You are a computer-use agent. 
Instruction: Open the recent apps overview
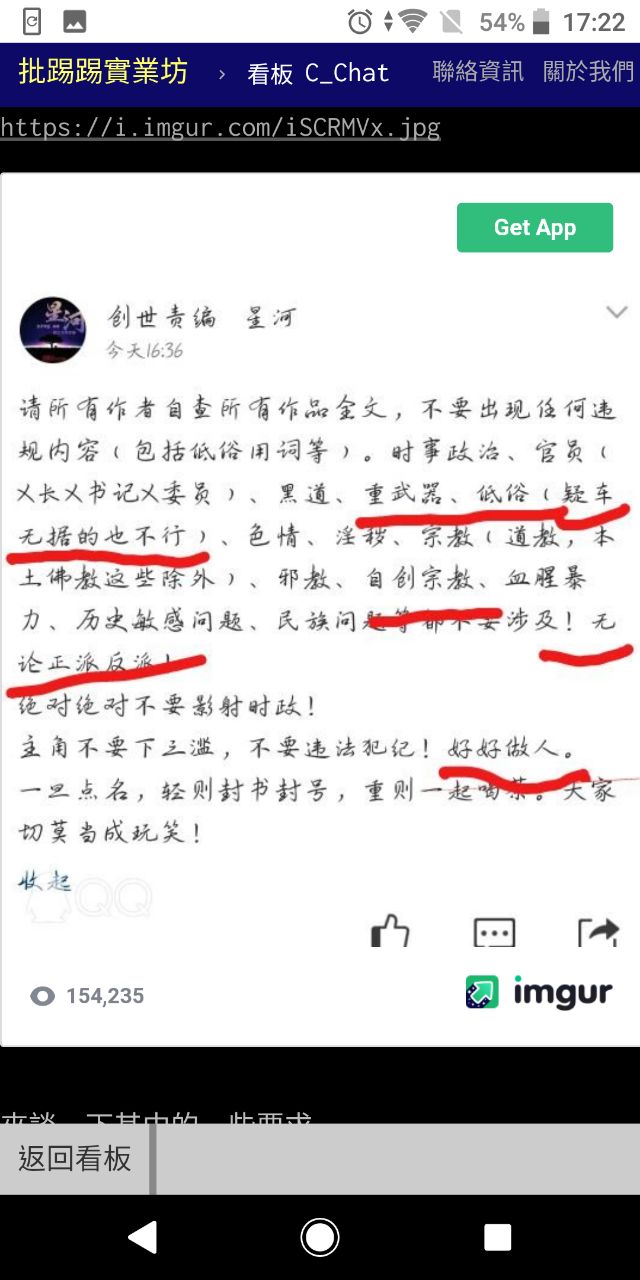point(497,1237)
